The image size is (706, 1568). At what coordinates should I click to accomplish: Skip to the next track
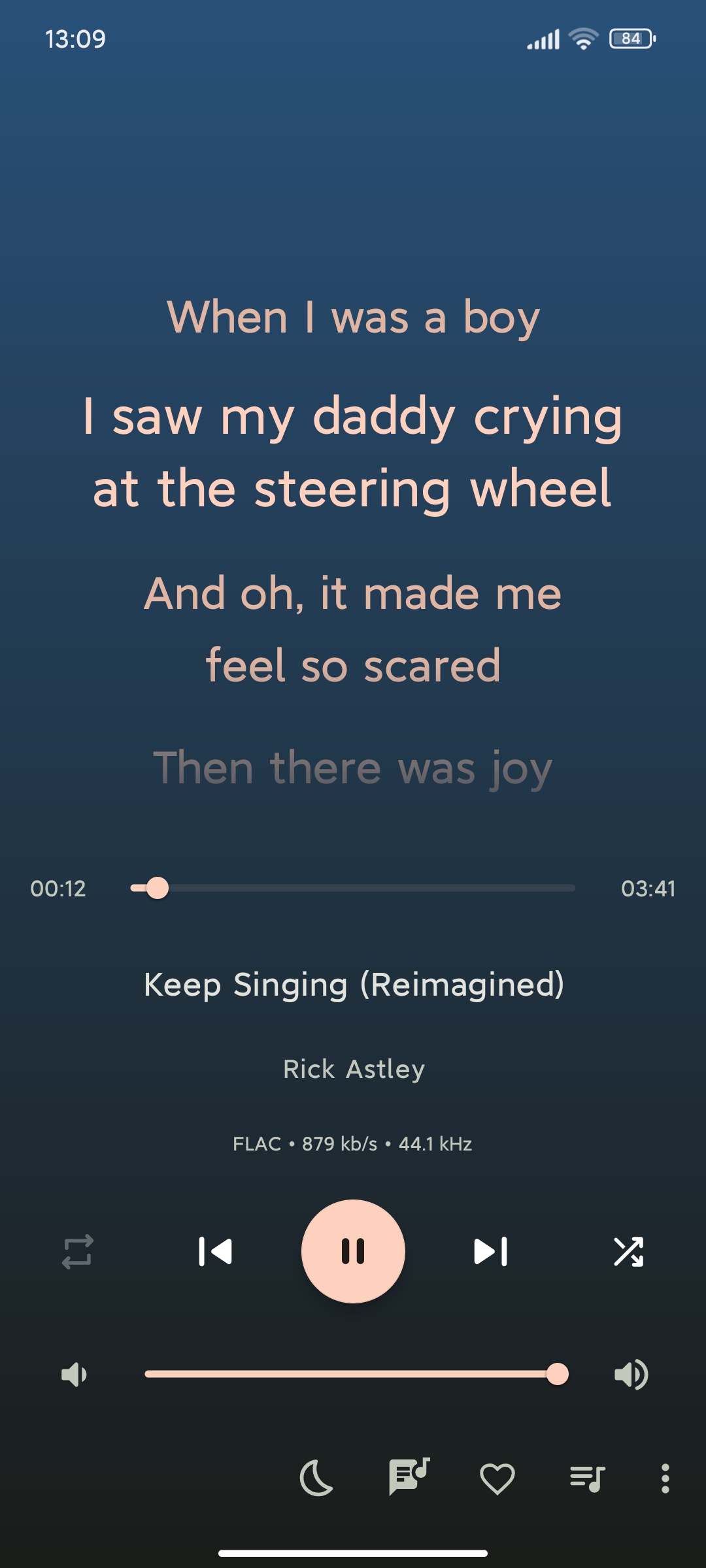490,1251
